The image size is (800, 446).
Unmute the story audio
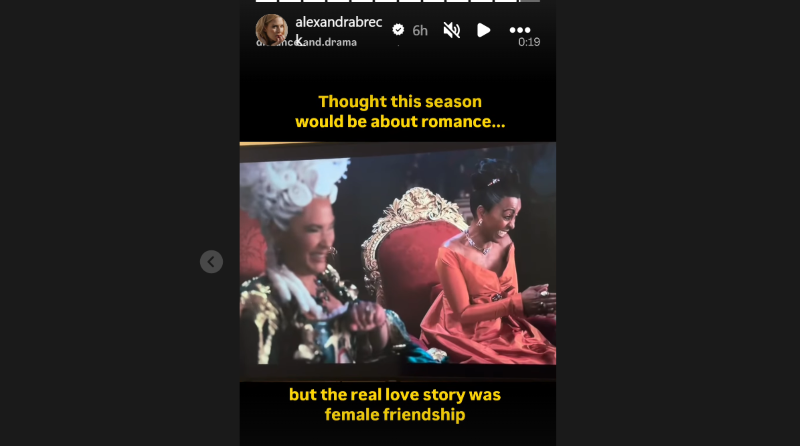[x=451, y=30]
